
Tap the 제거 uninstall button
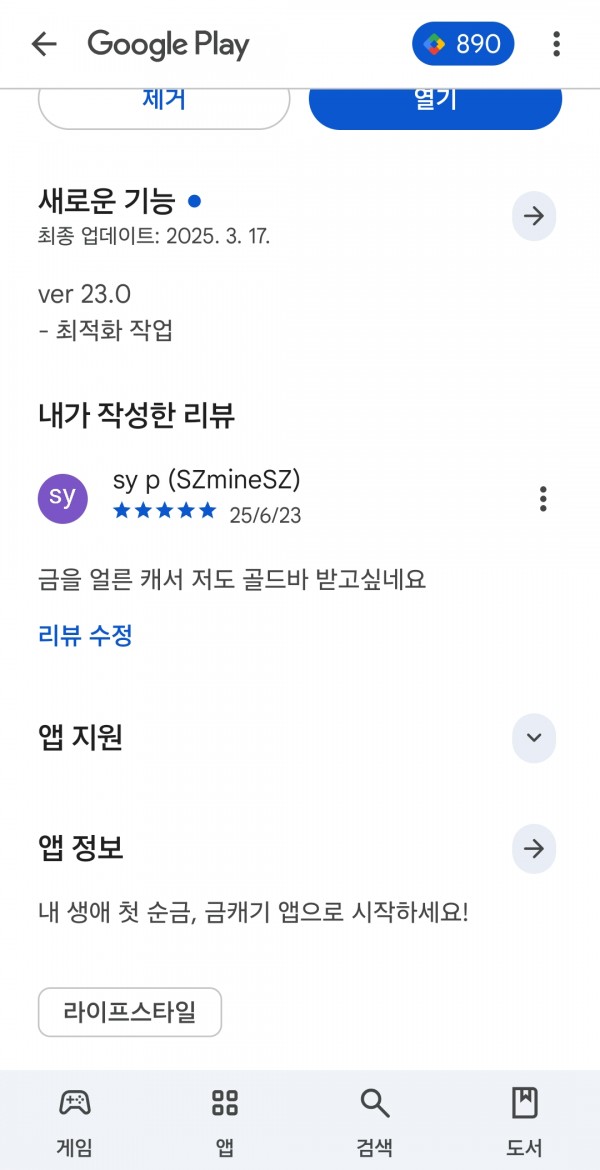click(x=163, y=103)
